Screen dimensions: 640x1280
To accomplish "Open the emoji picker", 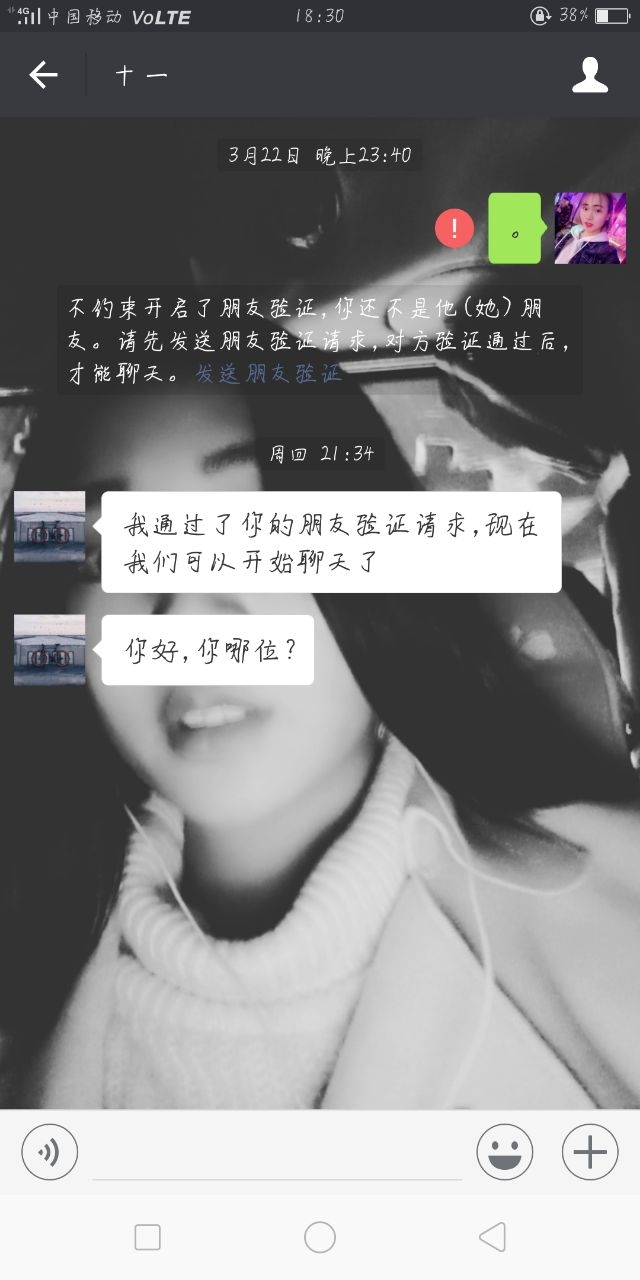I will point(505,1152).
